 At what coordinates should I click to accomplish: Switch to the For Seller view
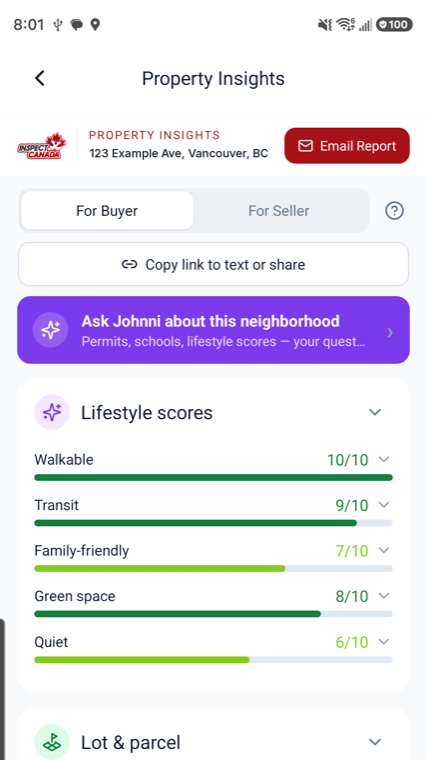[279, 211]
